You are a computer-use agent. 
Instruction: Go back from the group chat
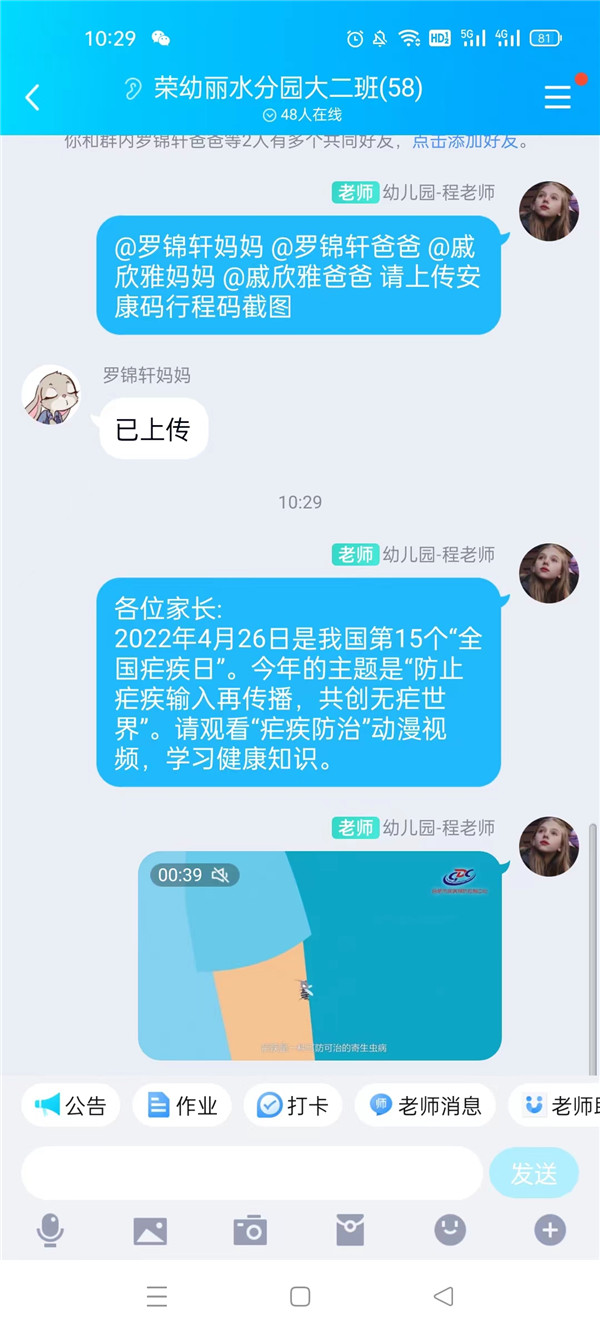pos(32,97)
